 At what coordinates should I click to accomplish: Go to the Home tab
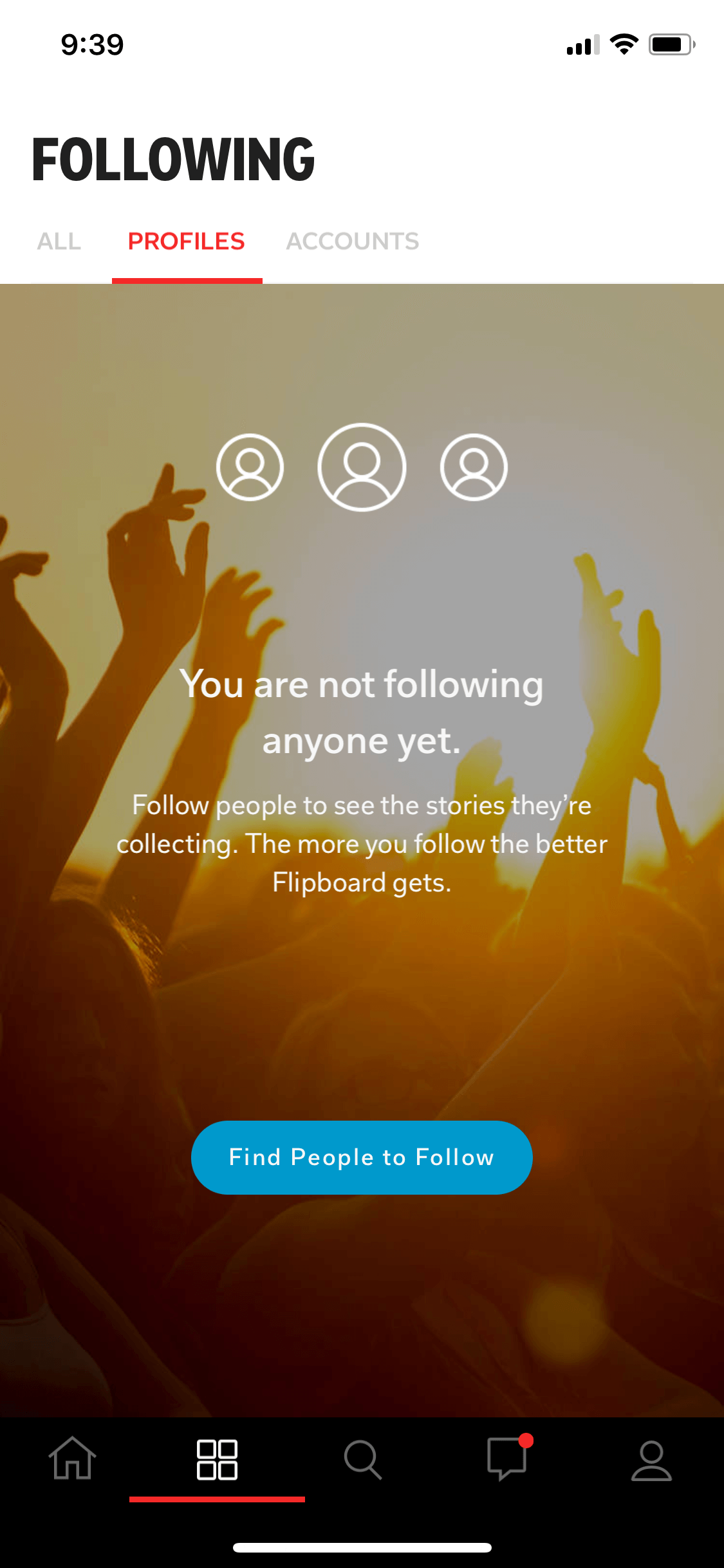click(73, 1459)
